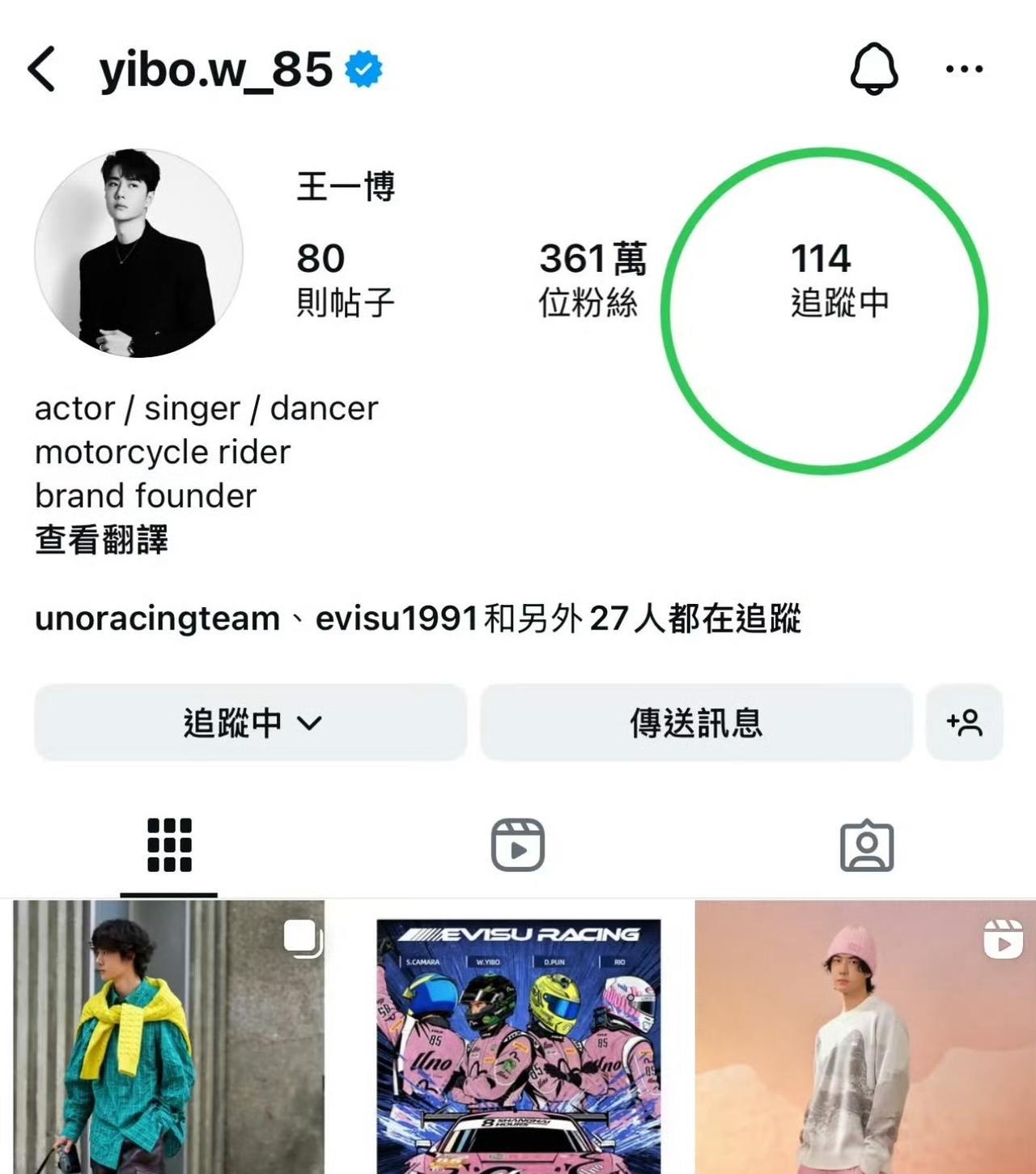Tap 傳送訊息 to send a message
The image size is (1036, 1174).
tap(696, 722)
